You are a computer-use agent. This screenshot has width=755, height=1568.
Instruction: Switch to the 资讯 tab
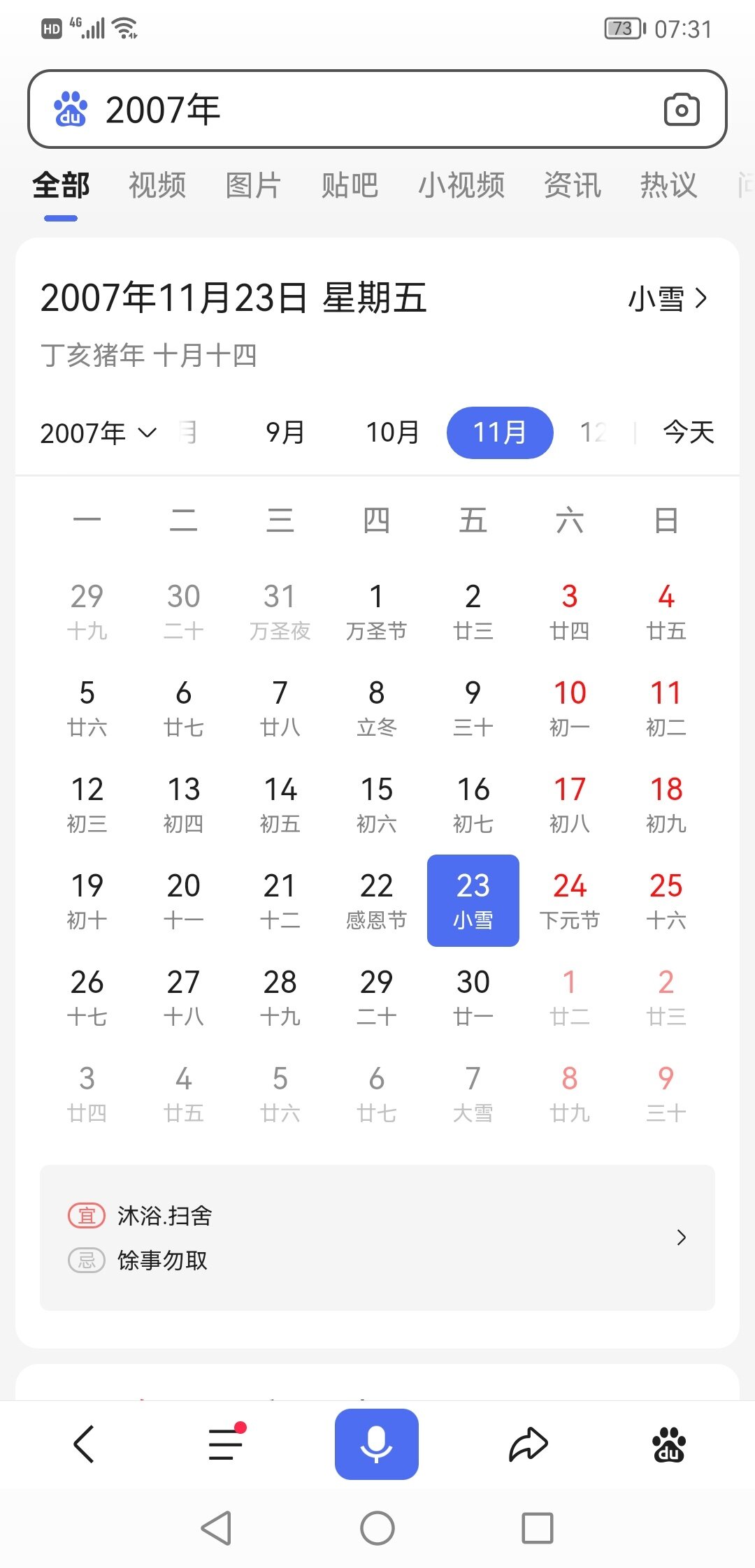pos(573,186)
